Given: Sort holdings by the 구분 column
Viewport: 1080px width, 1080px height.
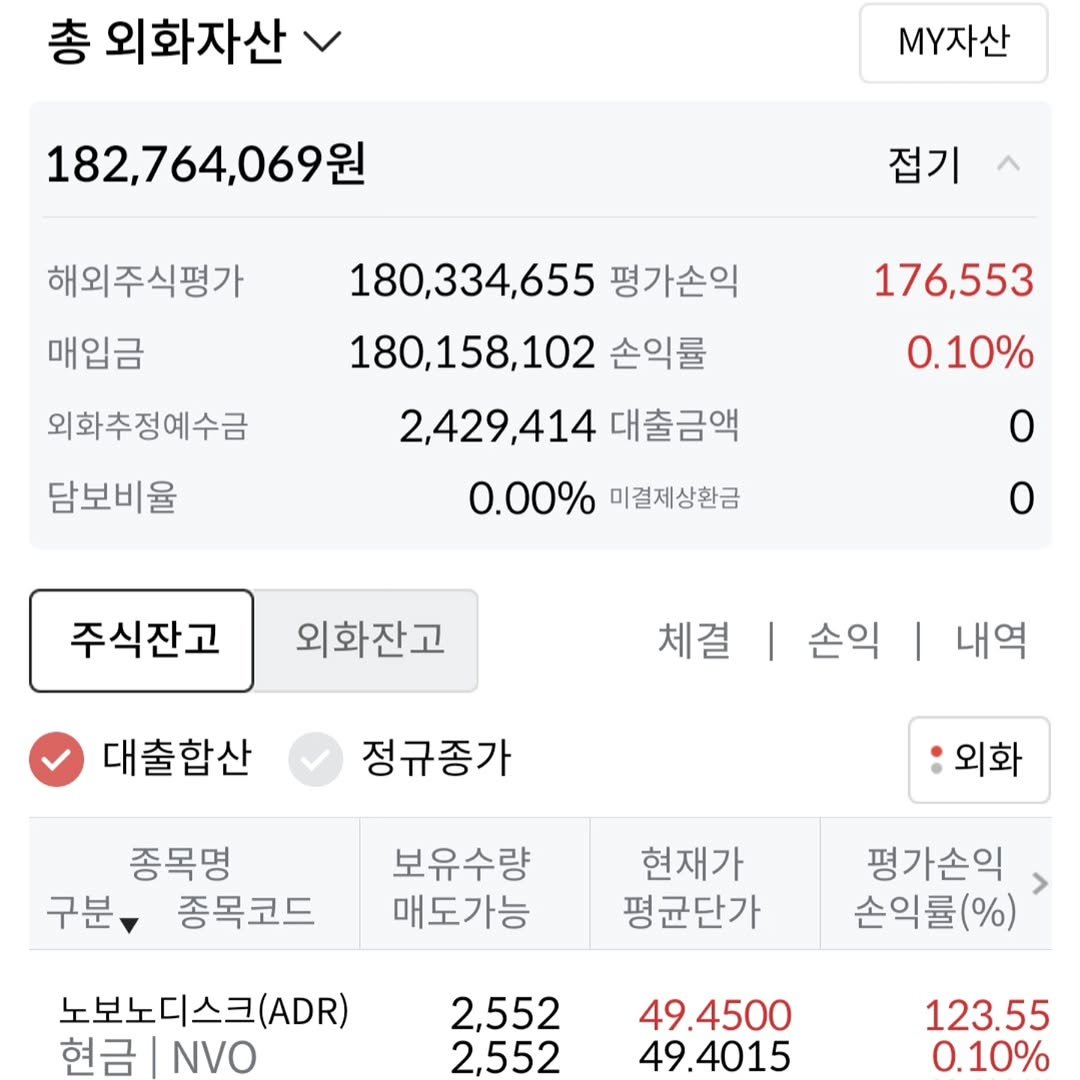Looking at the screenshot, I should [92, 912].
